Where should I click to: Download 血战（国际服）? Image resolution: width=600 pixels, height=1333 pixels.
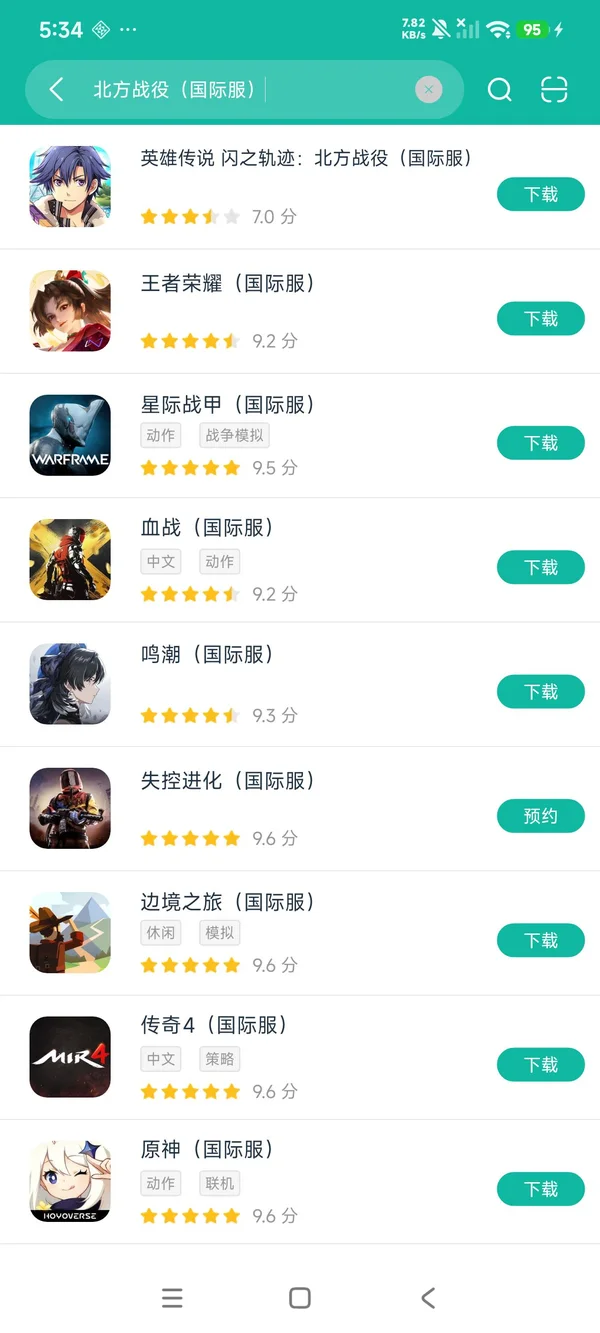(540, 567)
